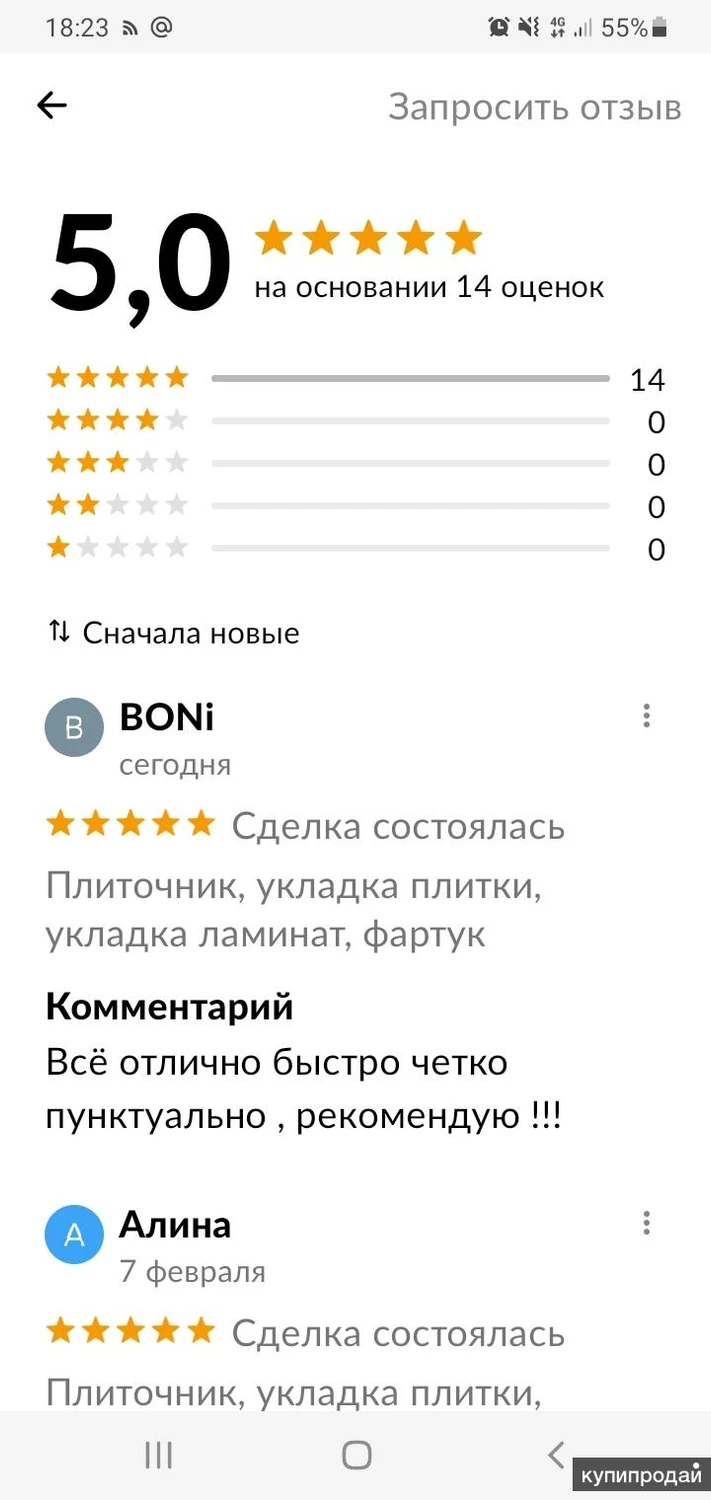Open the overflow menu on Алина's review

coord(647,1222)
